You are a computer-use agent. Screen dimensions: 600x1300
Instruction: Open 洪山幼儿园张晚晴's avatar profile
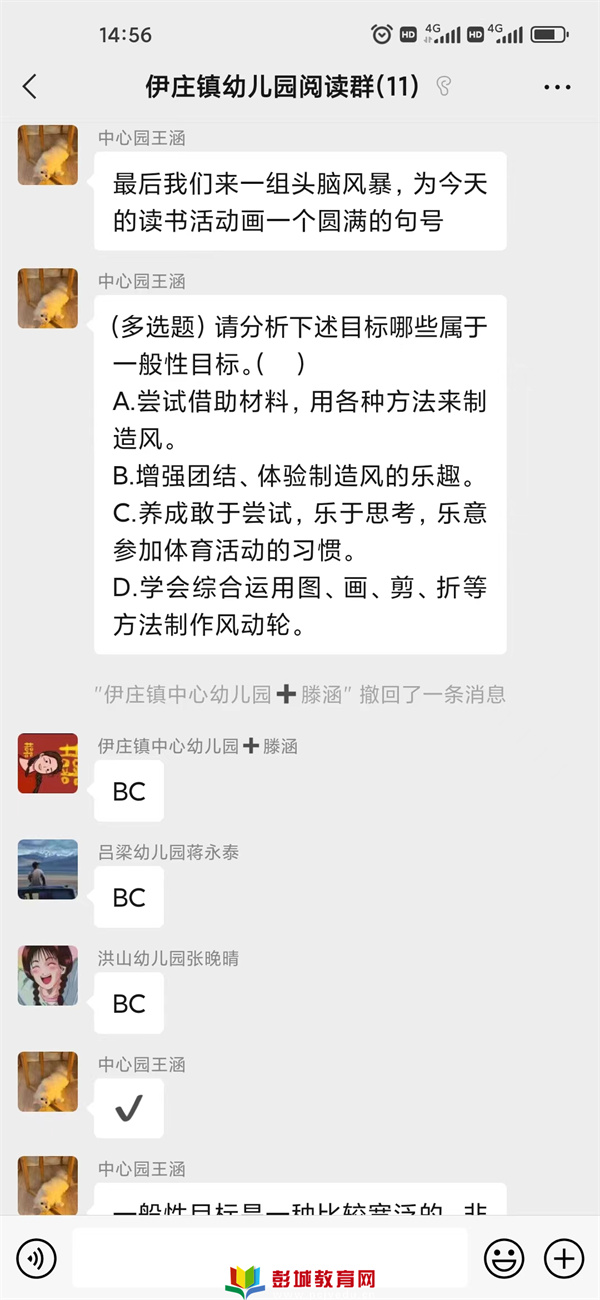click(47, 975)
